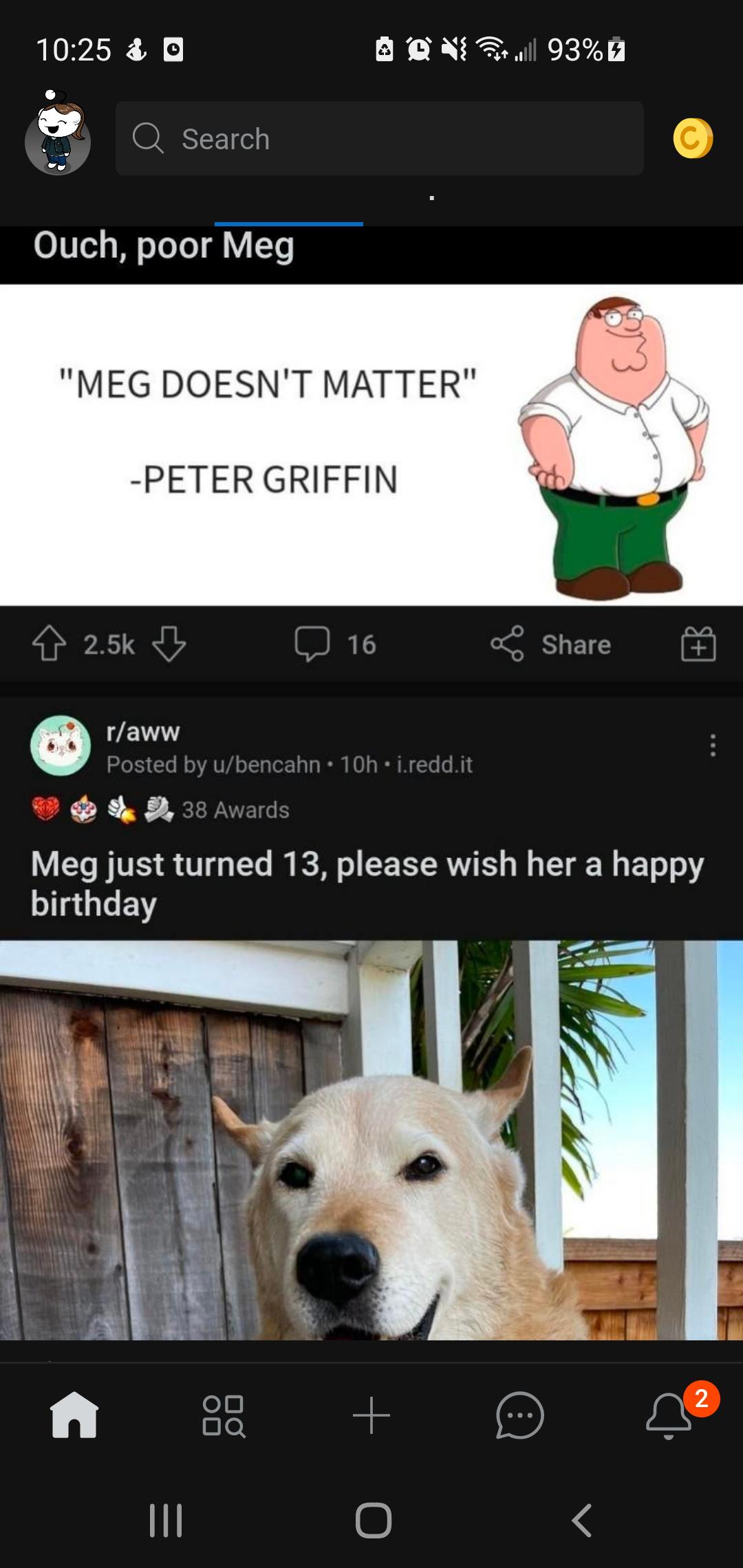Upvote the Peter Griffin meme post
The width and height of the screenshot is (743, 1568).
click(49, 644)
